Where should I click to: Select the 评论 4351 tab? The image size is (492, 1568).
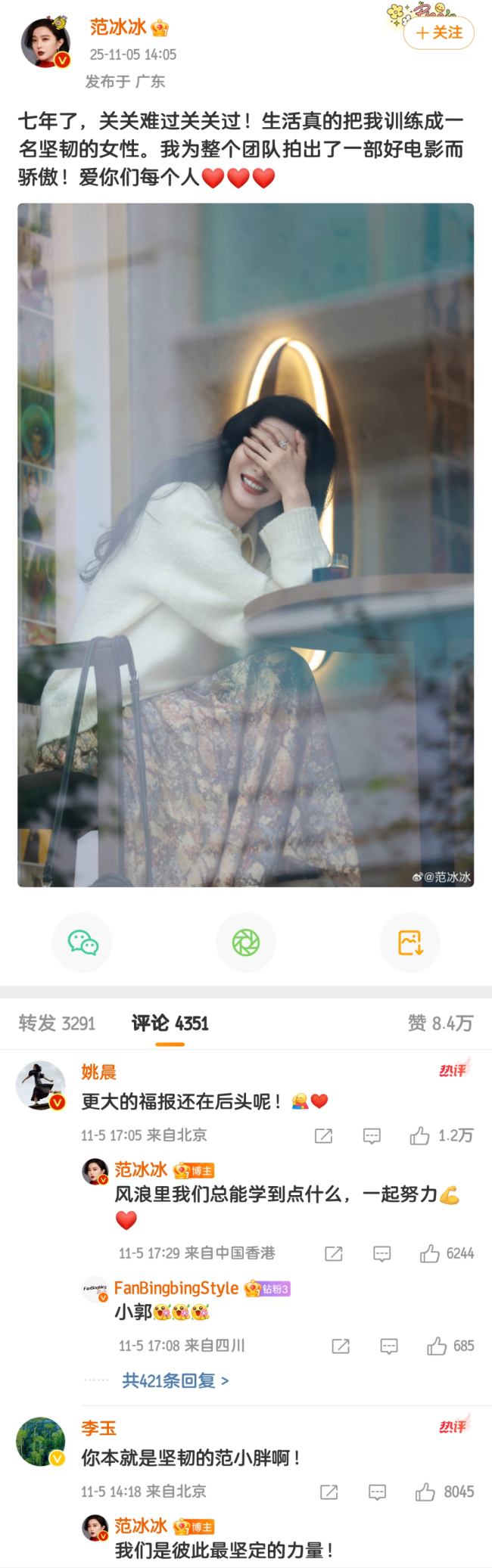pyautogui.click(x=170, y=1023)
